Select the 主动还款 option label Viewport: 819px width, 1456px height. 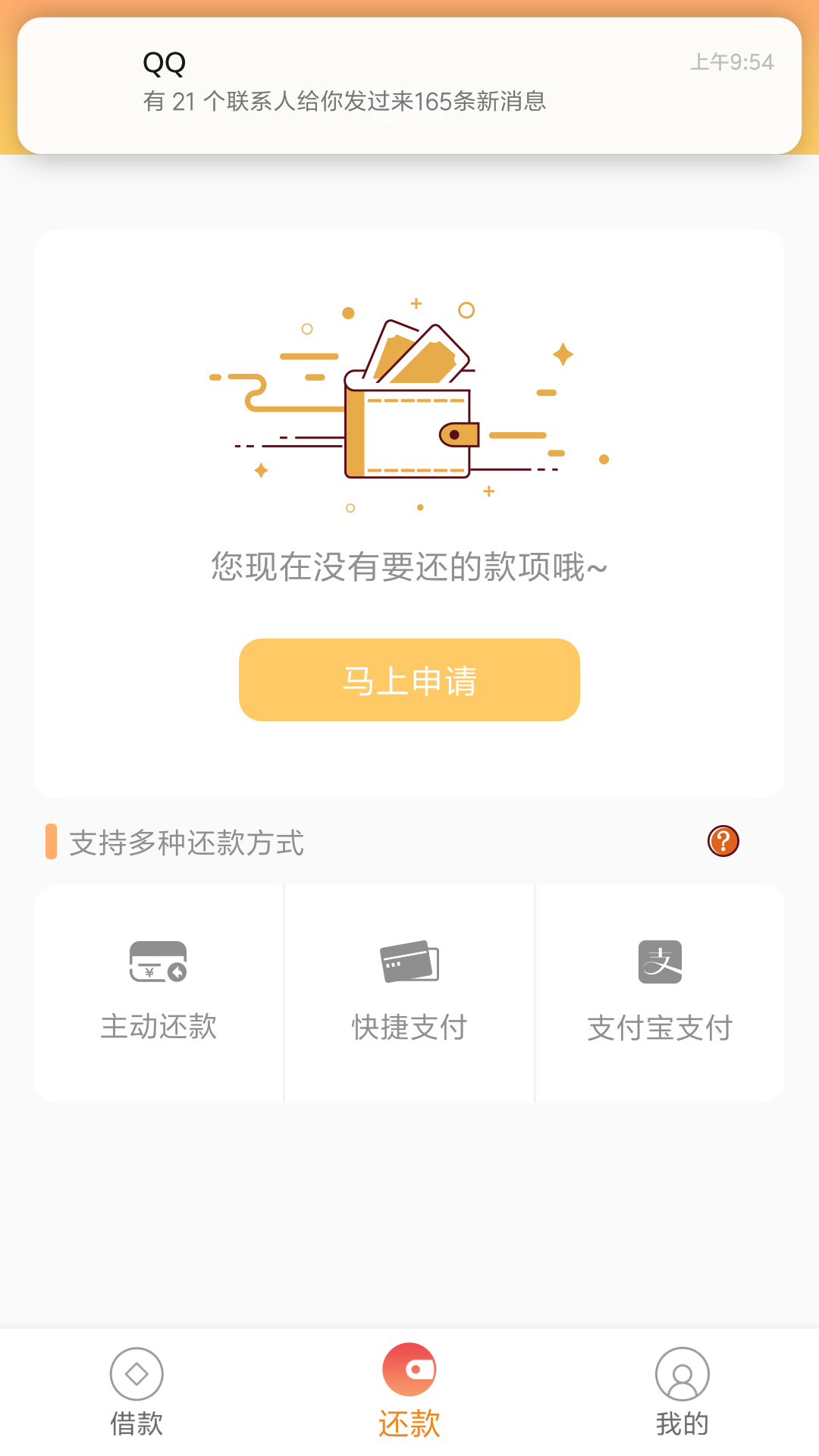[x=157, y=1028]
